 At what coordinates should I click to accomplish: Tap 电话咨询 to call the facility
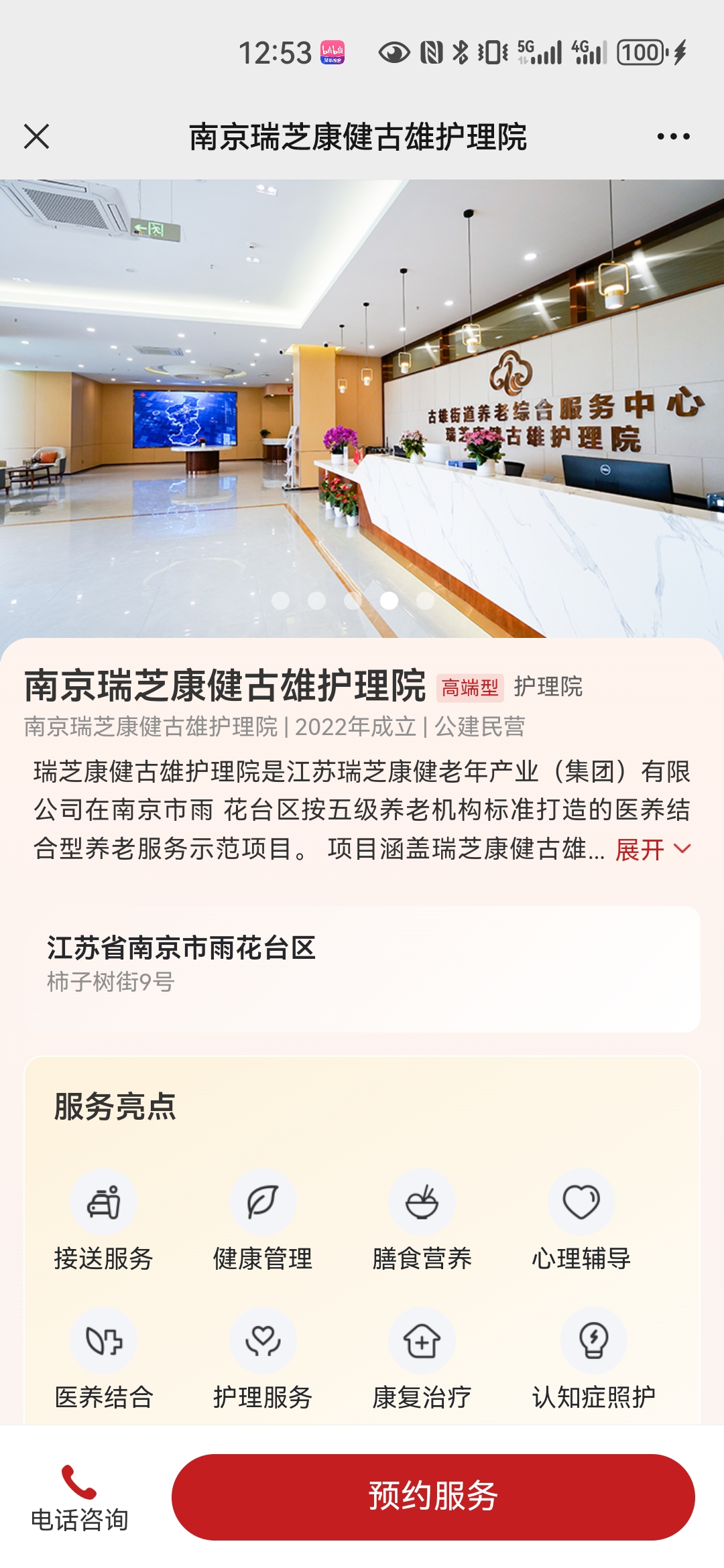79,1498
